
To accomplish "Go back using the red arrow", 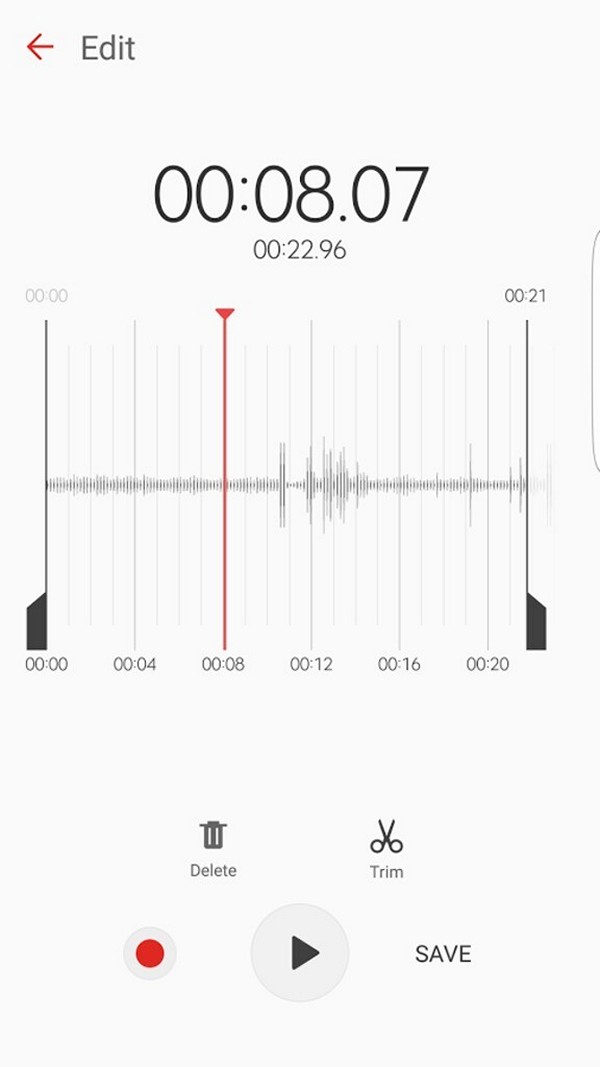I will click(x=39, y=48).
